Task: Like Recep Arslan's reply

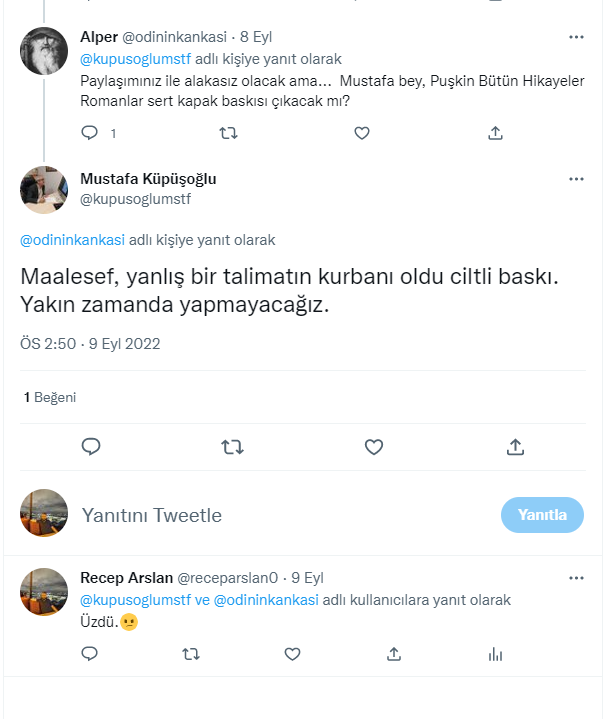Action: (x=292, y=654)
